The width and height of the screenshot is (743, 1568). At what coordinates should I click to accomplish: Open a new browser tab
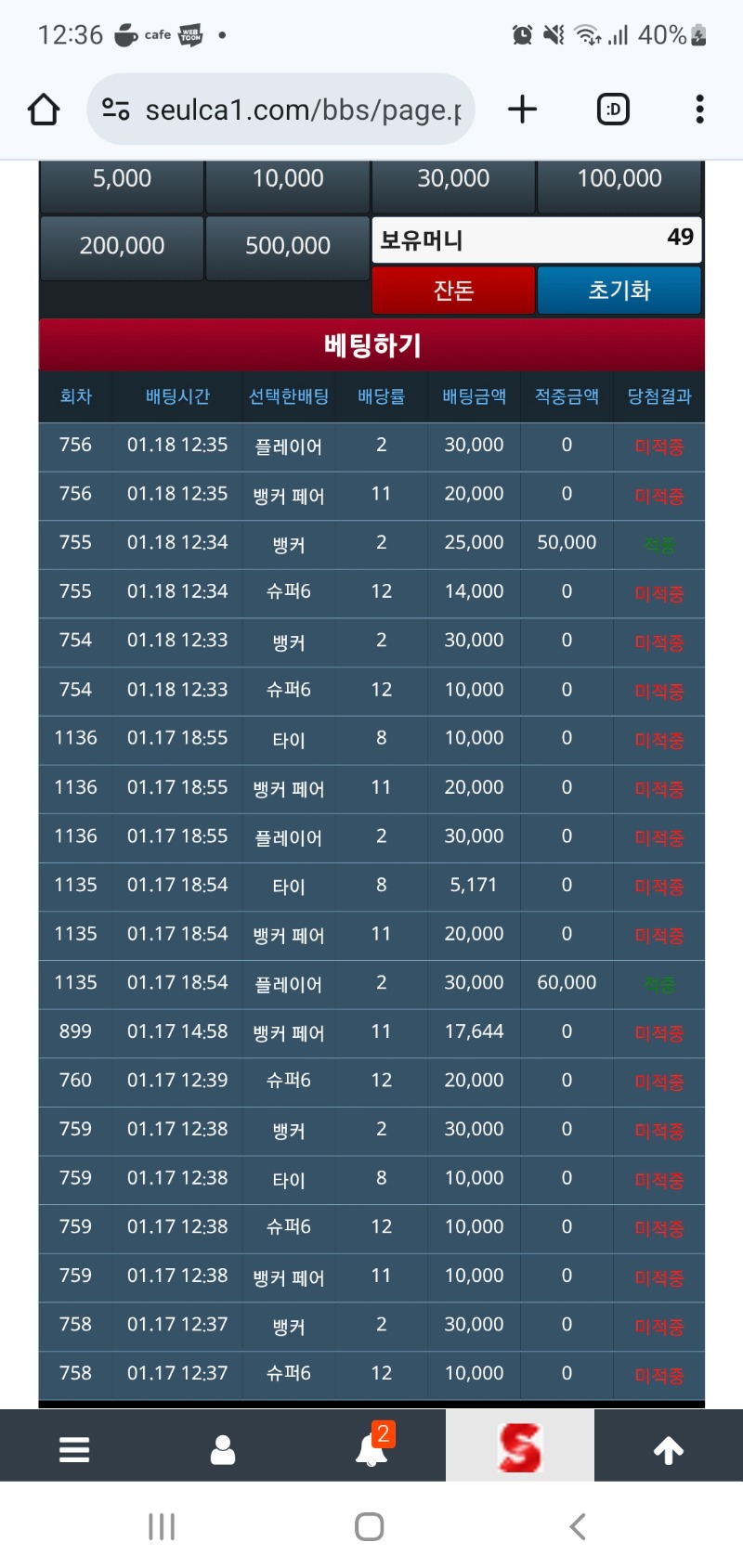click(523, 110)
